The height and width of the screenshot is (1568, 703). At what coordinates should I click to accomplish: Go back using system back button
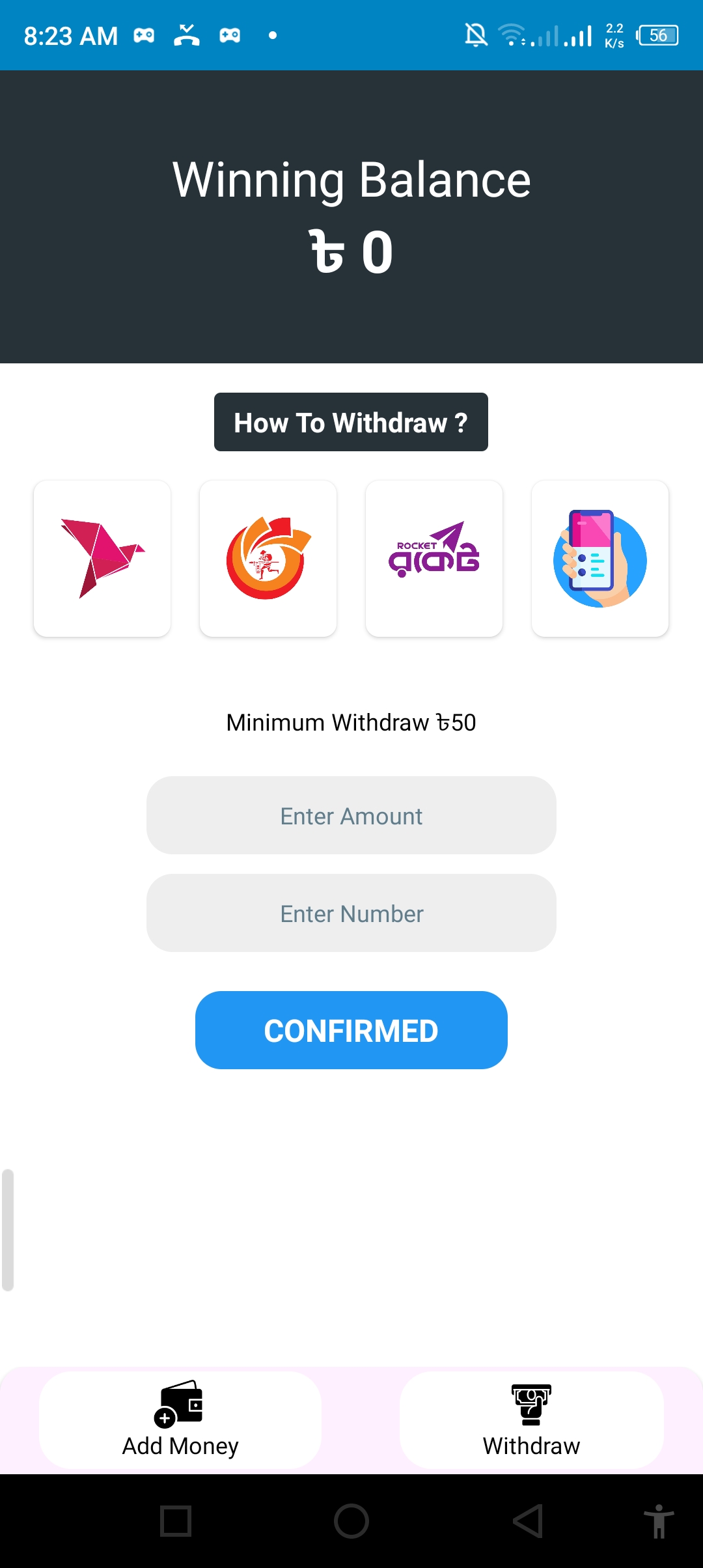pos(528,1521)
